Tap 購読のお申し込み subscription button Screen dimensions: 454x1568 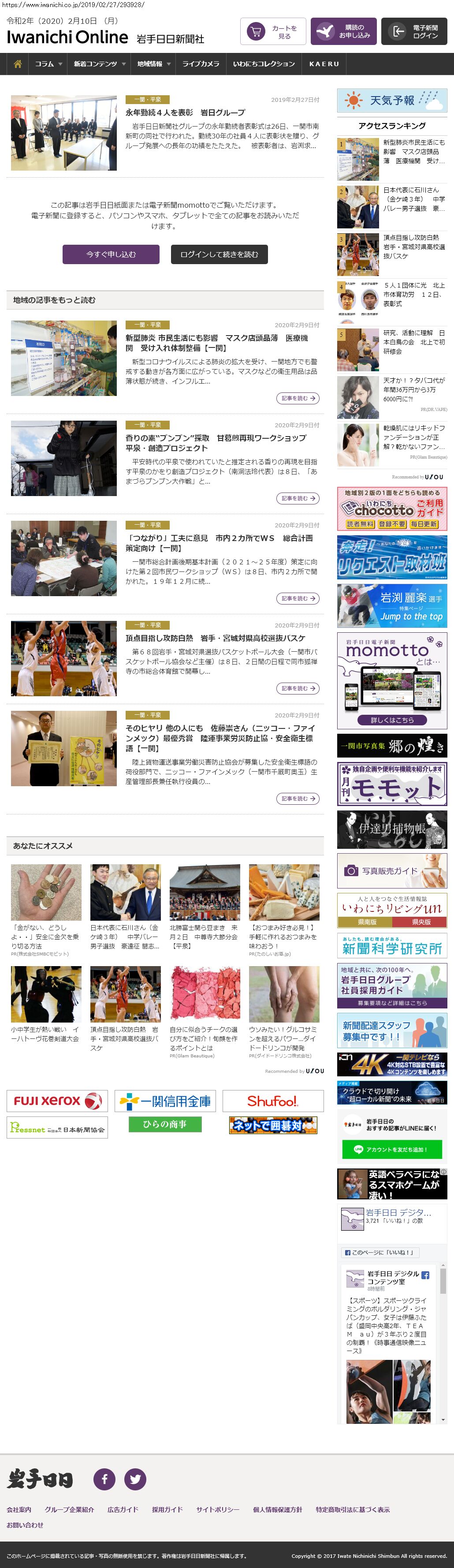point(343,32)
